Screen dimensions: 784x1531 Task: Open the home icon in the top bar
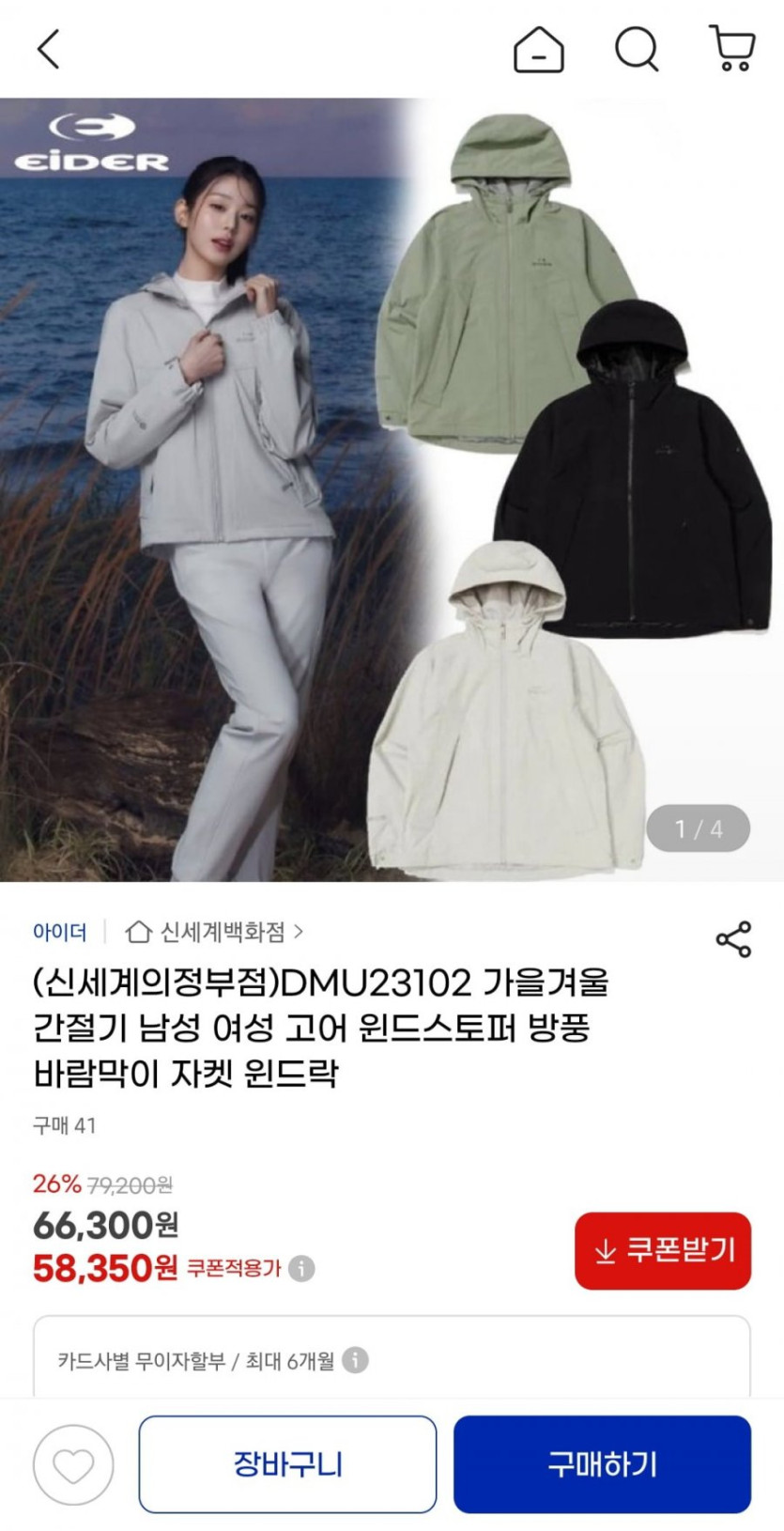[x=539, y=49]
